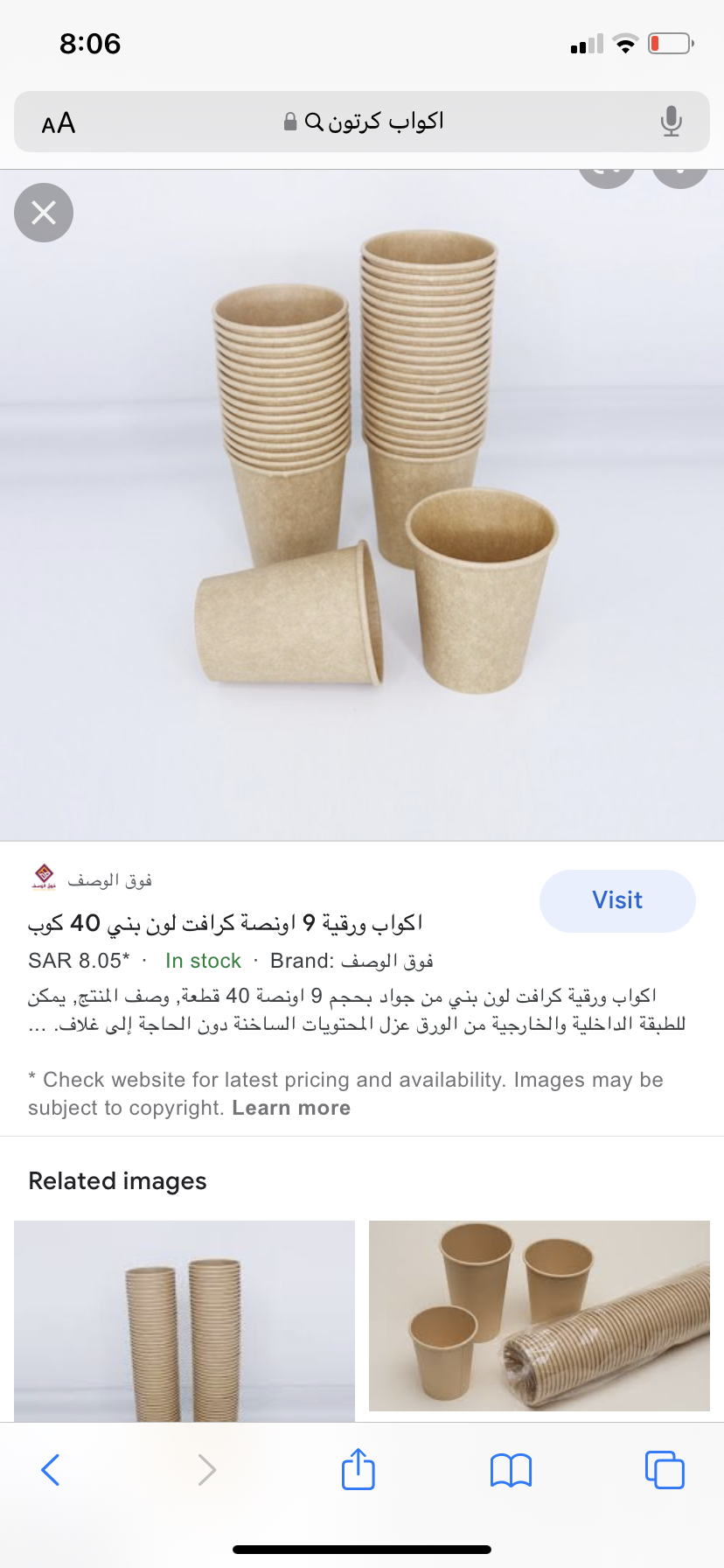Go back to the previous page

point(51,1470)
